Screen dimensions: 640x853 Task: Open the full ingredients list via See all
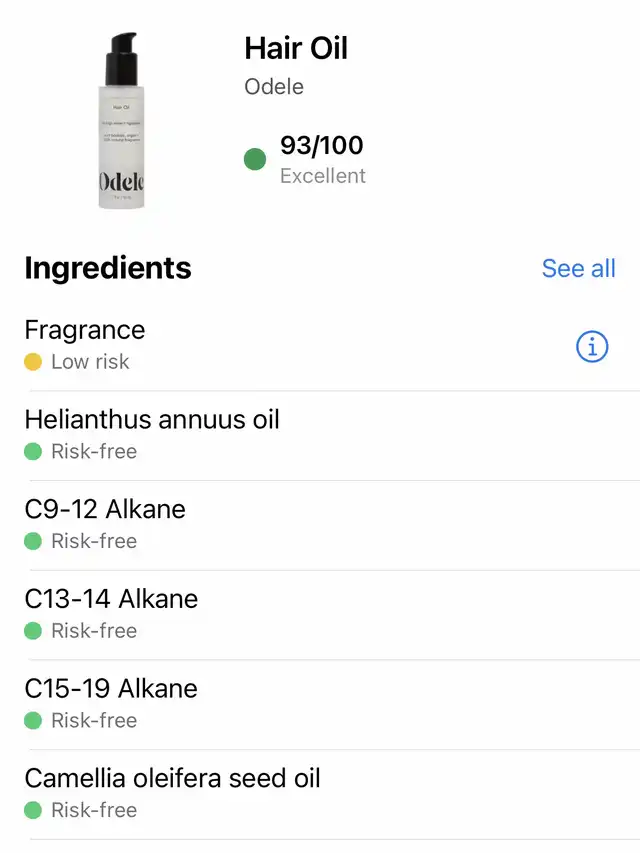[578, 268]
